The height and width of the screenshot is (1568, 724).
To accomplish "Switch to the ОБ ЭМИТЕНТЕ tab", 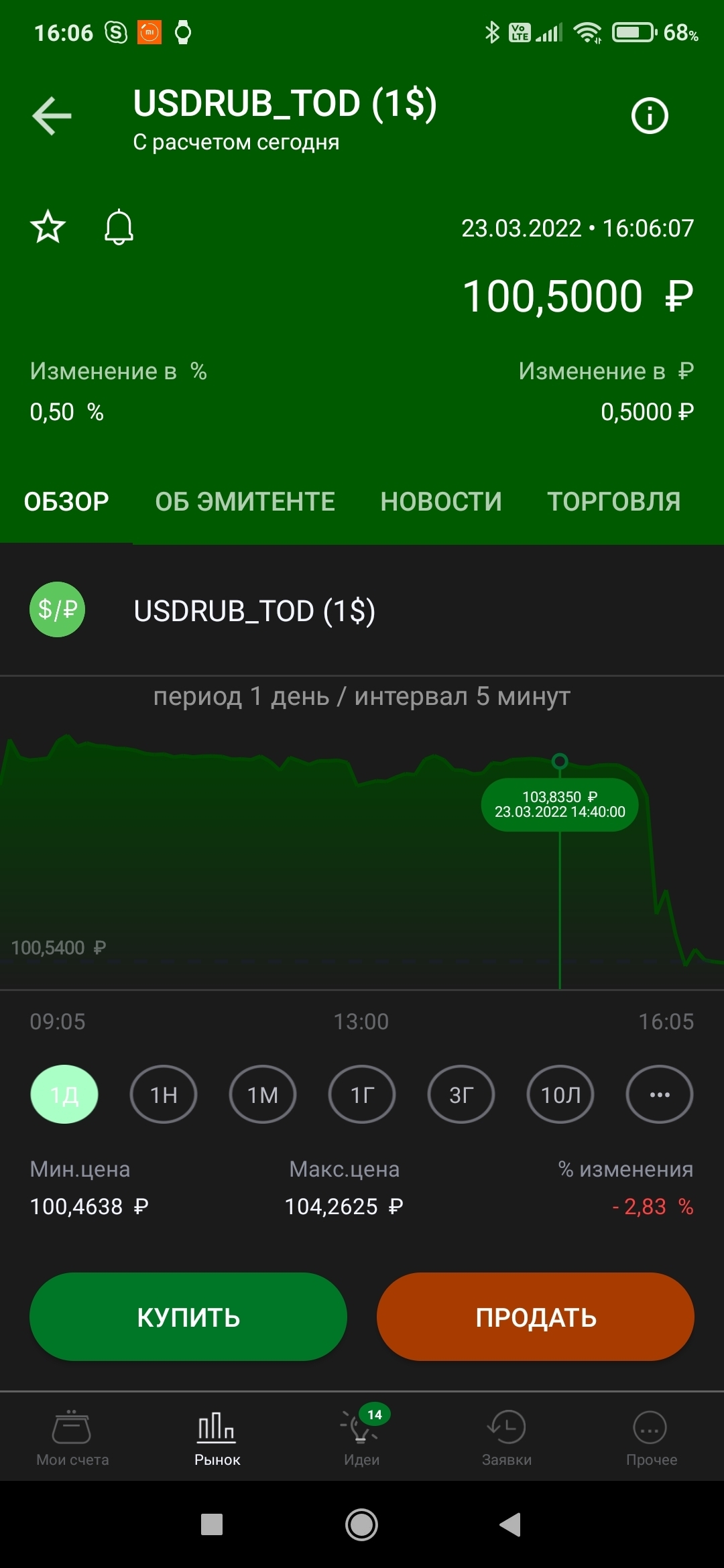I will (x=245, y=501).
